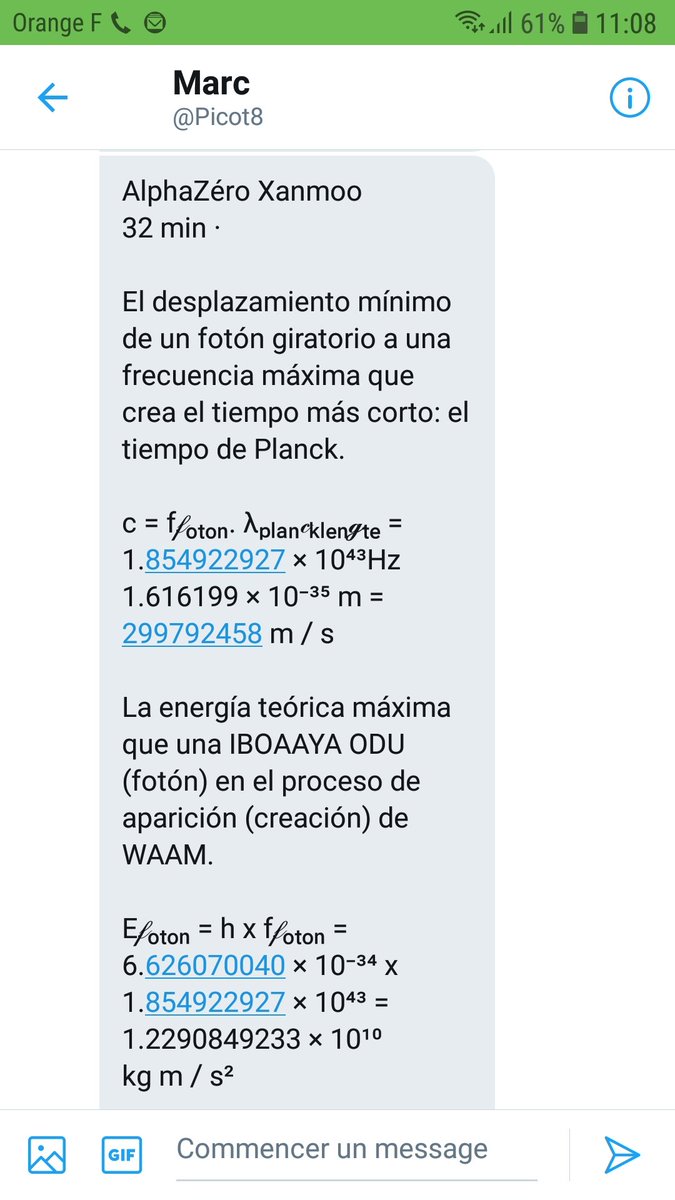Viewport: 675px width, 1200px height.
Task: Open conversation info for Marc
Action: click(630, 97)
